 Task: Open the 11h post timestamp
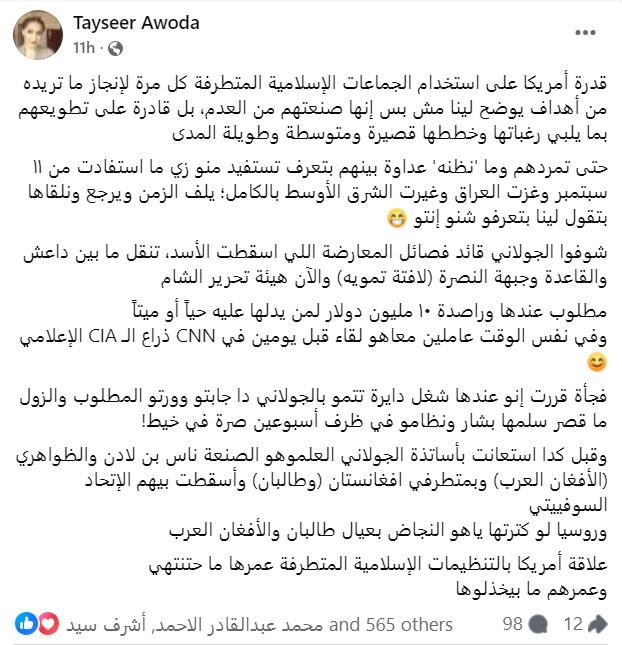(x=83, y=48)
